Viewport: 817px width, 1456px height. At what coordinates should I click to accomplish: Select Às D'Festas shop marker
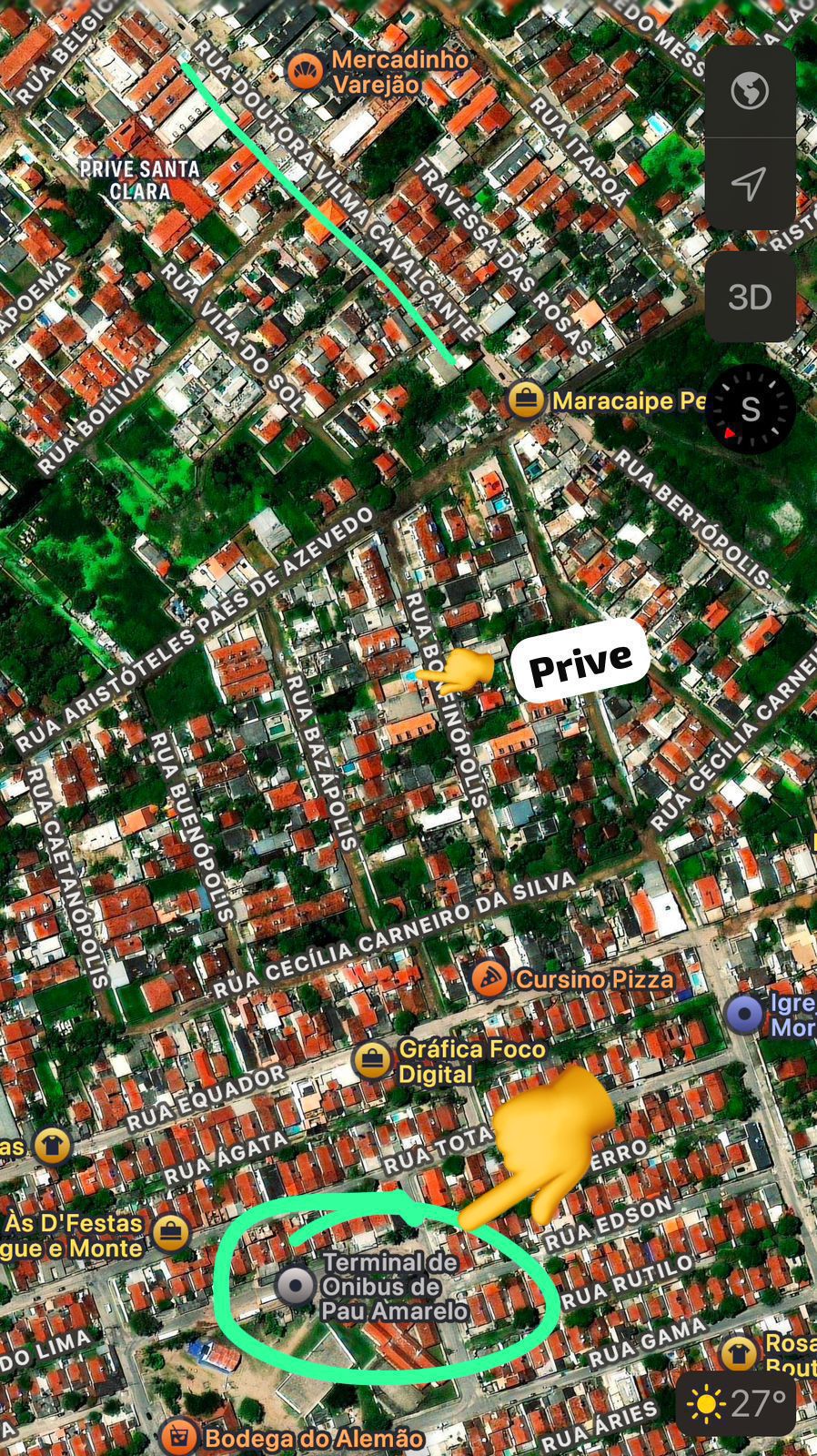[170, 1233]
